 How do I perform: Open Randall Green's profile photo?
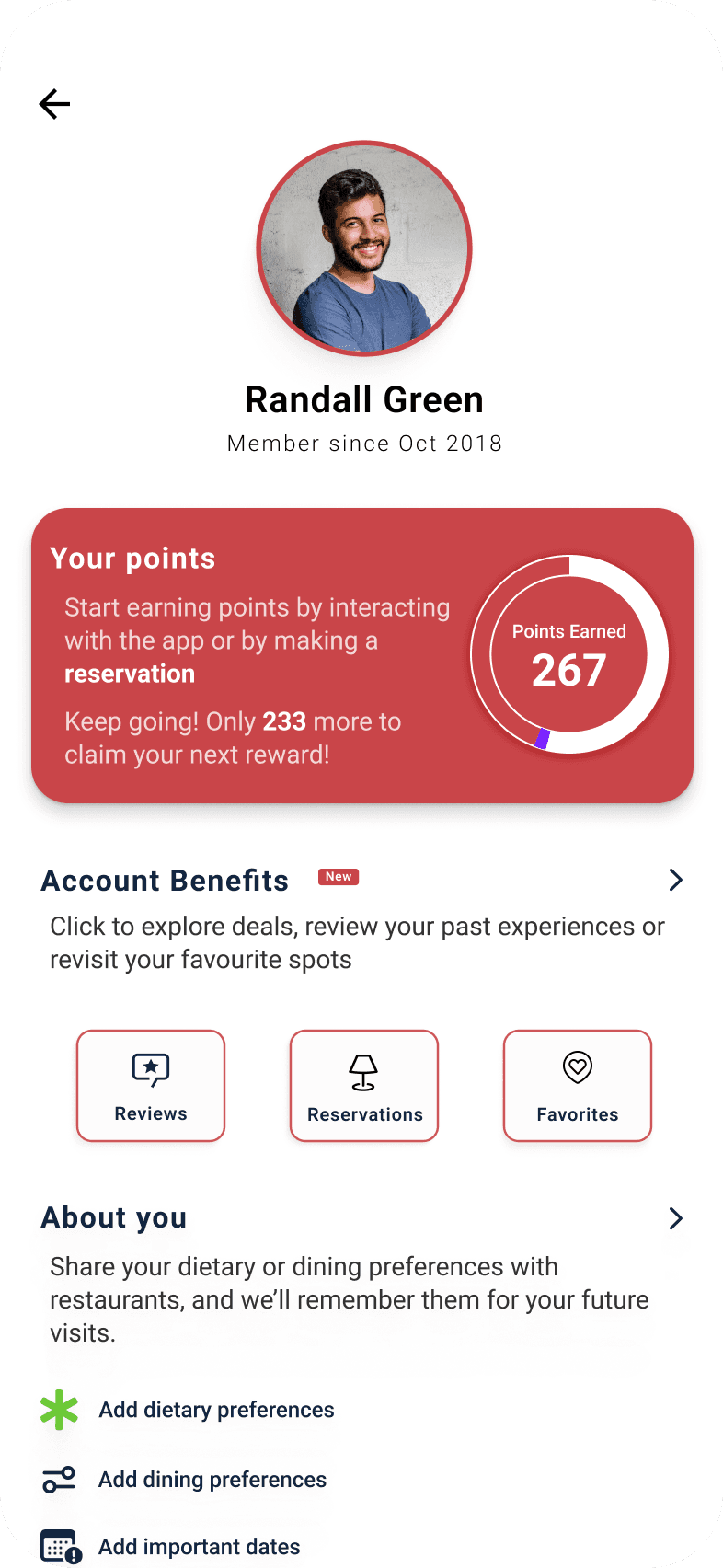(364, 248)
